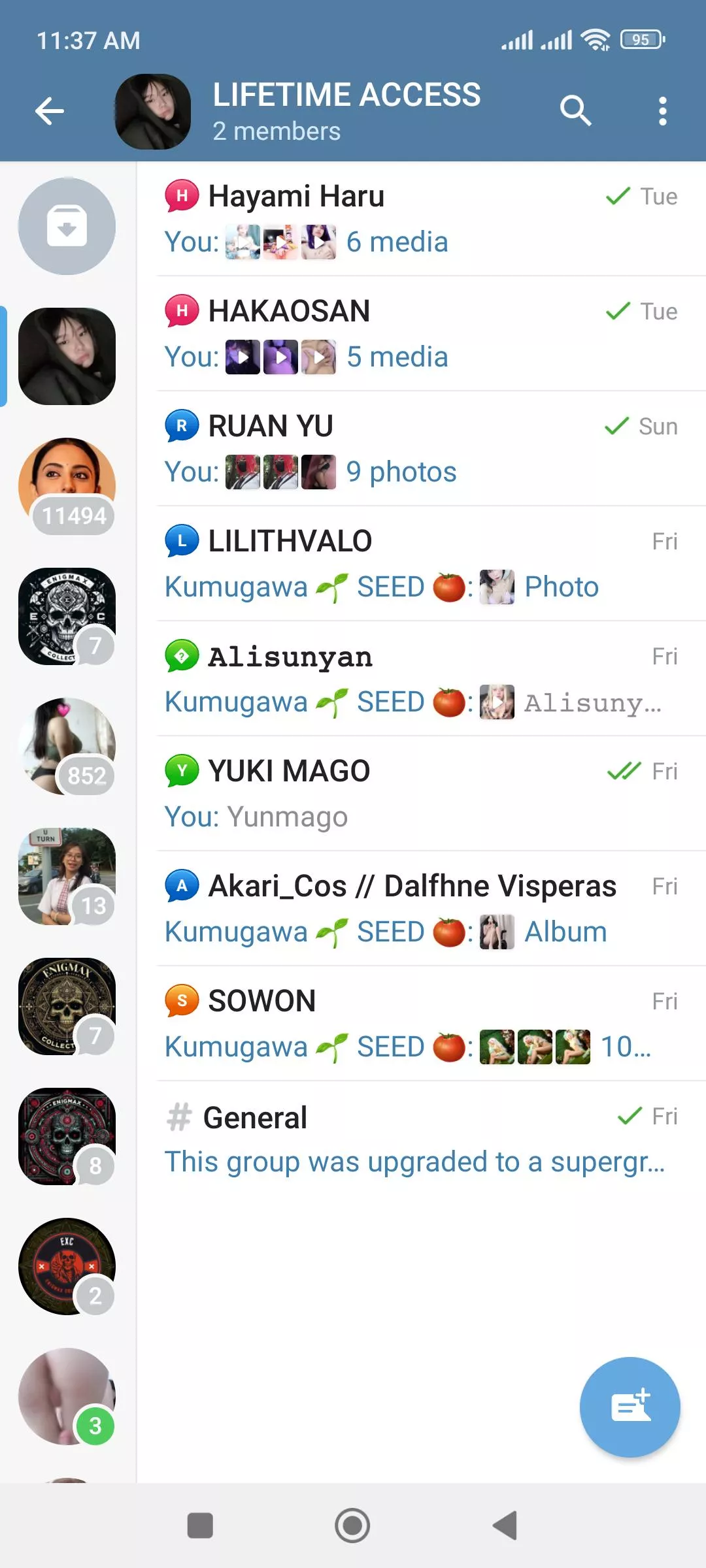Switch to chat with 852 unread badge

point(67,746)
